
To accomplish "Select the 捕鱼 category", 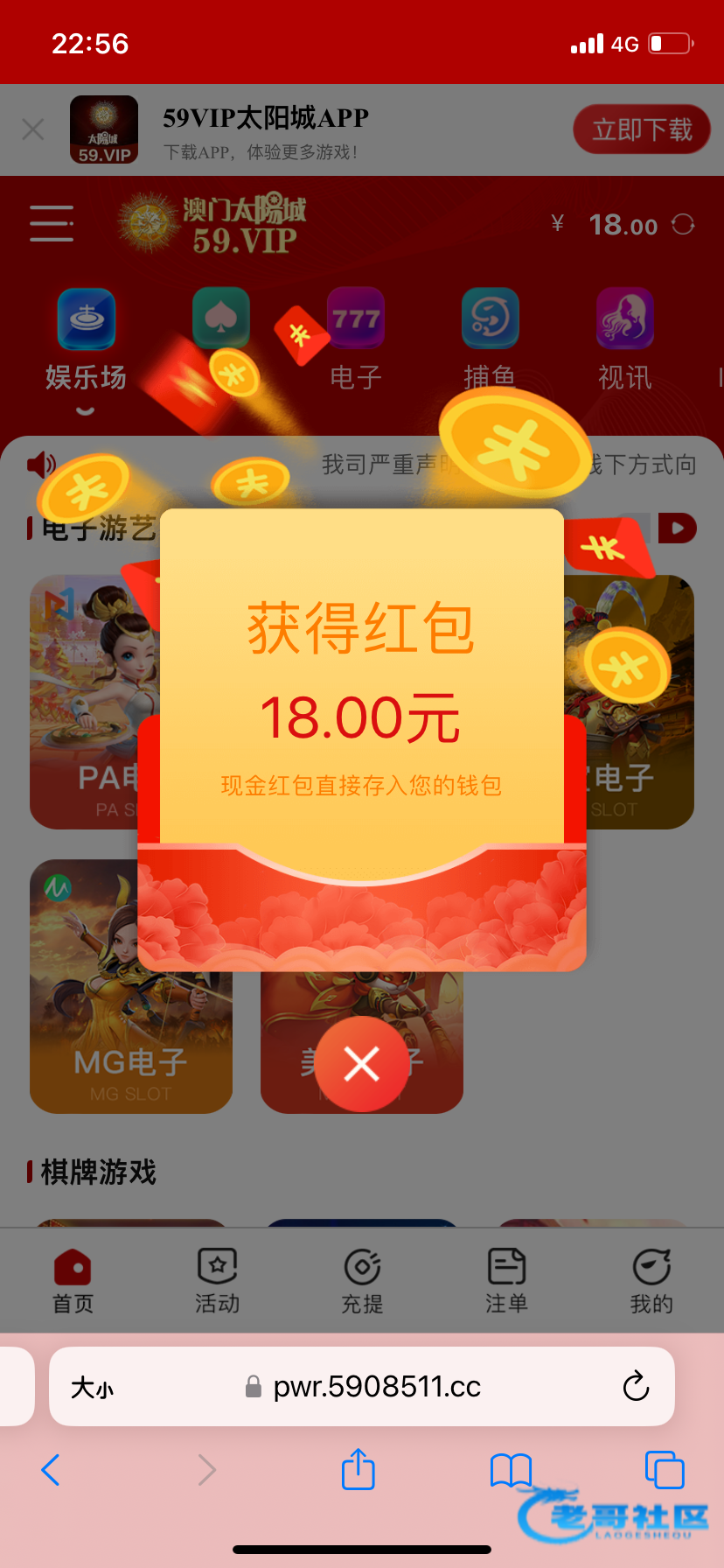I will tap(490, 341).
